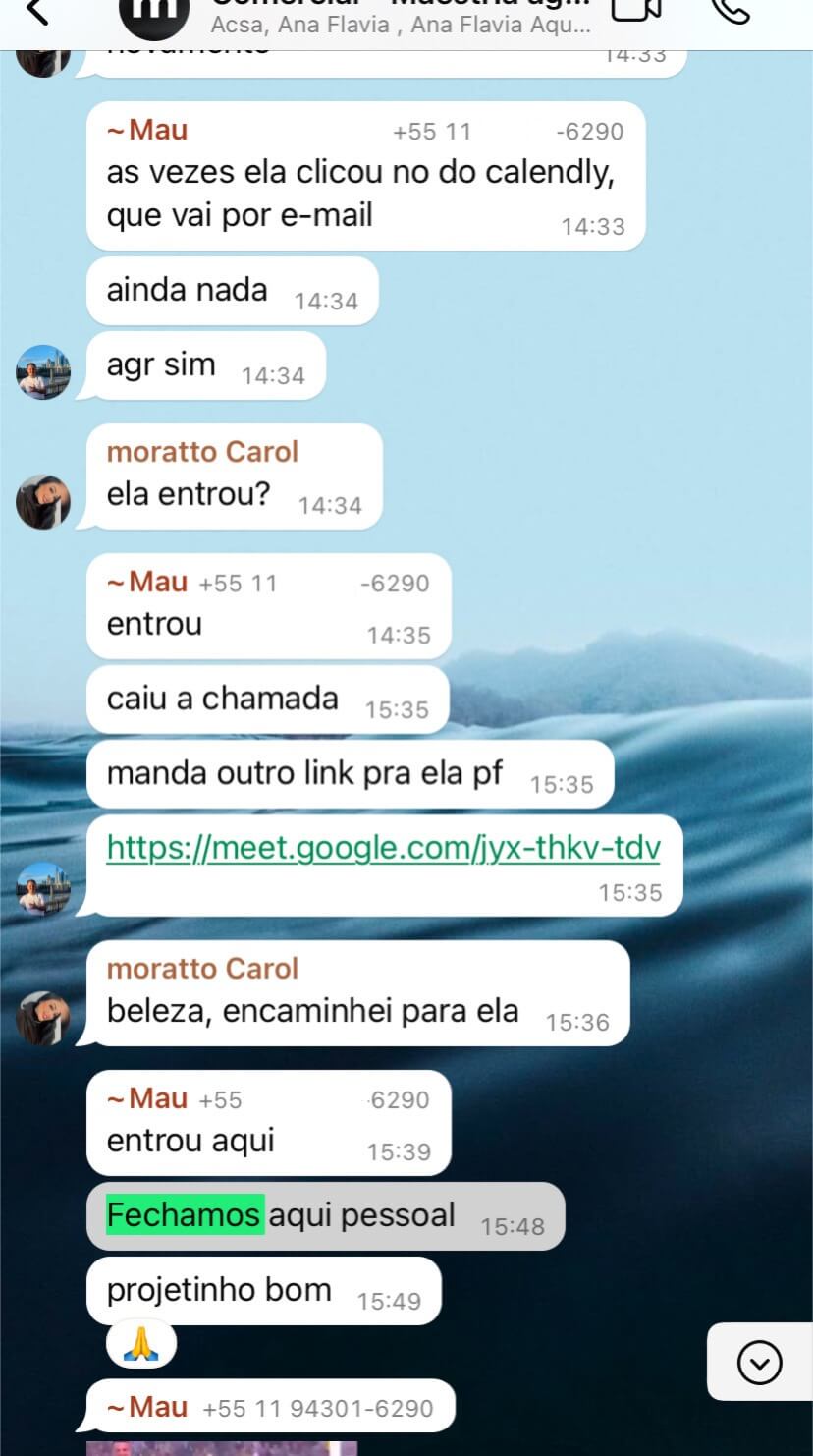
Task: Open the meet.google.com/jyx-thkv-tdv link
Action: coord(383,848)
